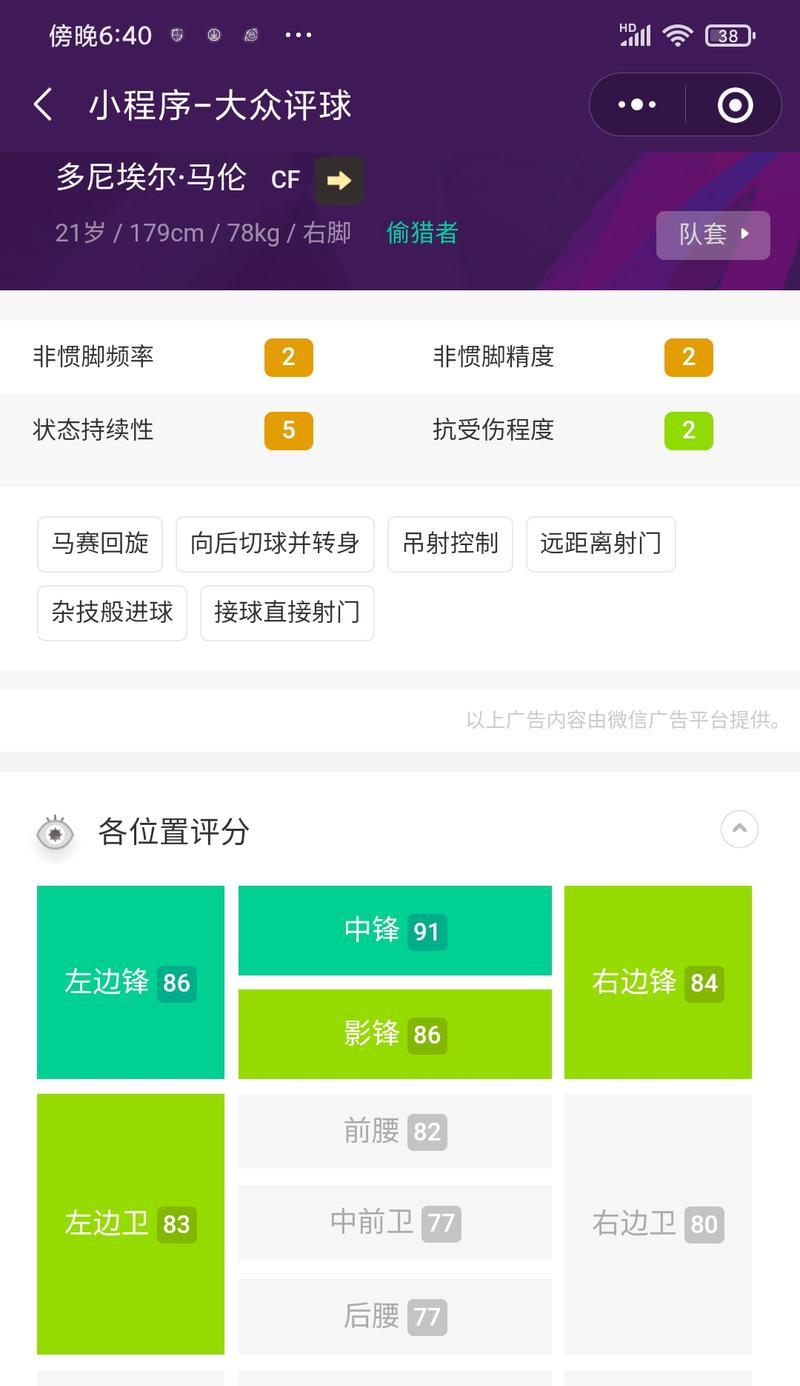This screenshot has width=800, height=1386.
Task: Go back from the 大众评球 mini program
Action: (43, 105)
